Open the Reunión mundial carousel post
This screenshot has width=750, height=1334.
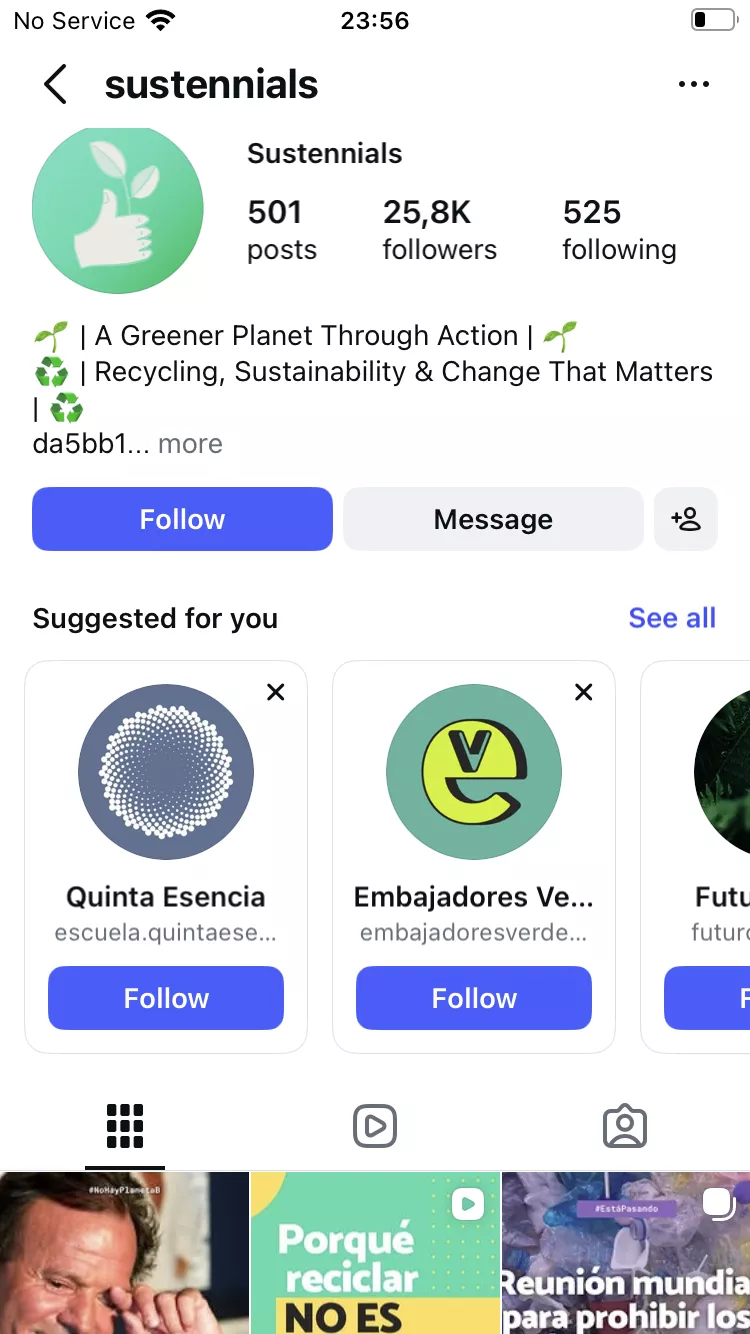[626, 1253]
